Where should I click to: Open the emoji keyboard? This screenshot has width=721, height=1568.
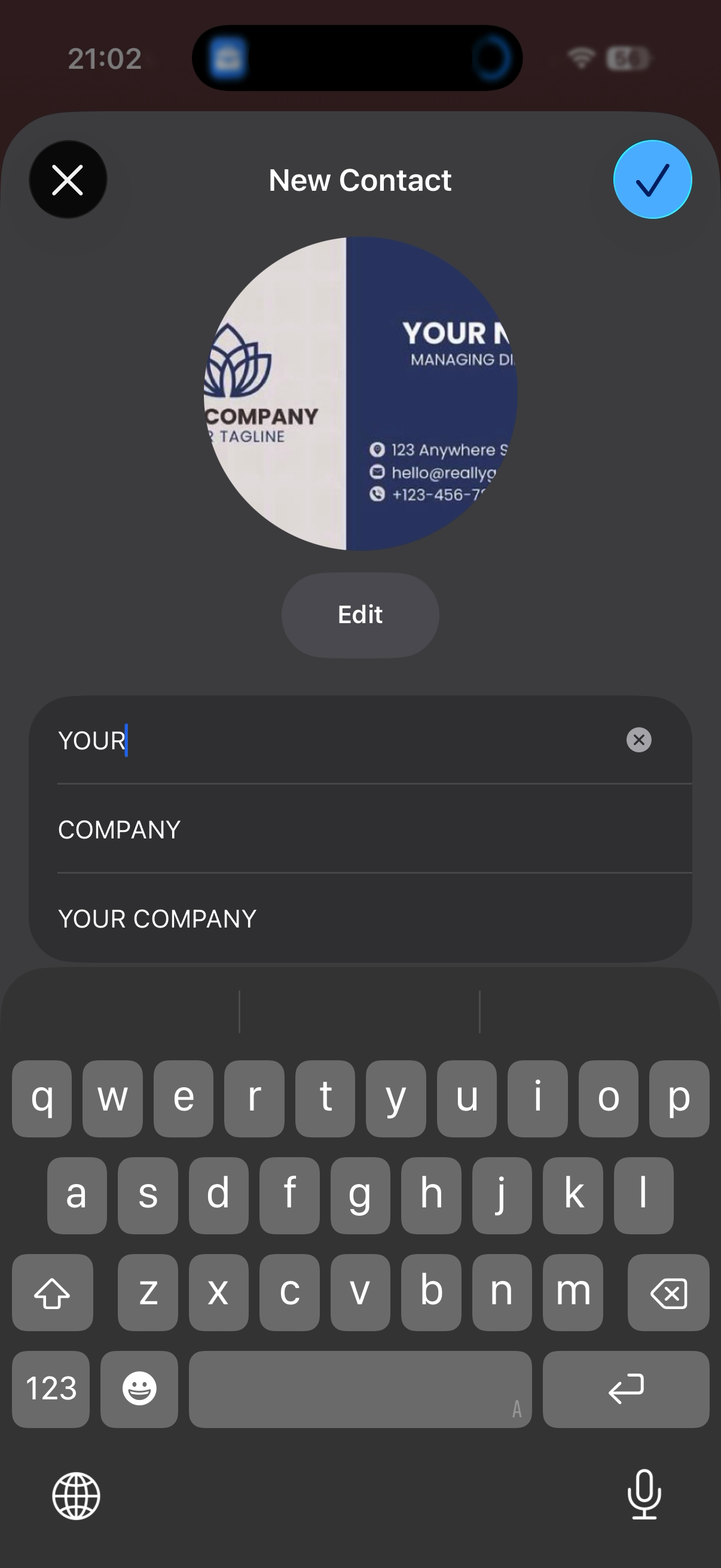(139, 1389)
